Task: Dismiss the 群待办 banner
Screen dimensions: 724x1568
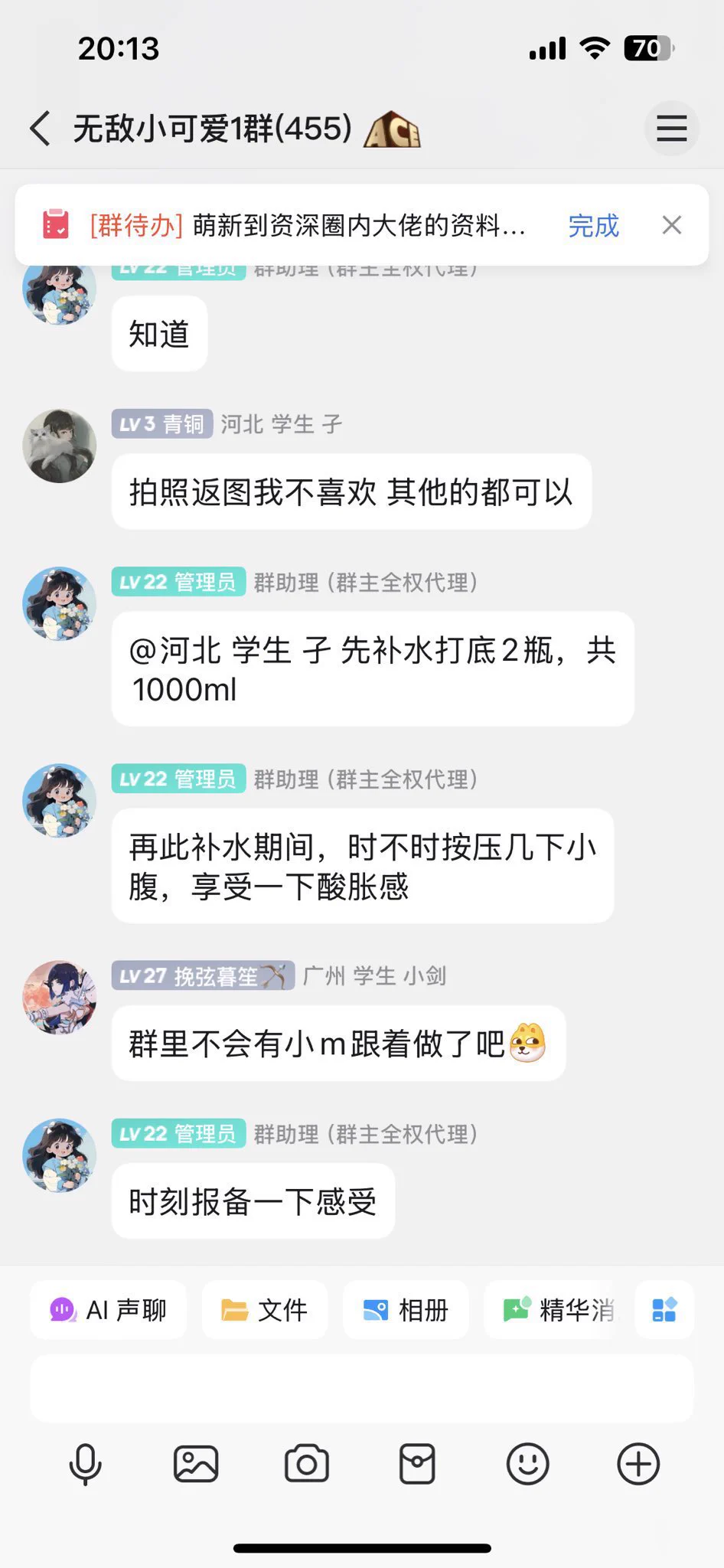Action: [671, 225]
